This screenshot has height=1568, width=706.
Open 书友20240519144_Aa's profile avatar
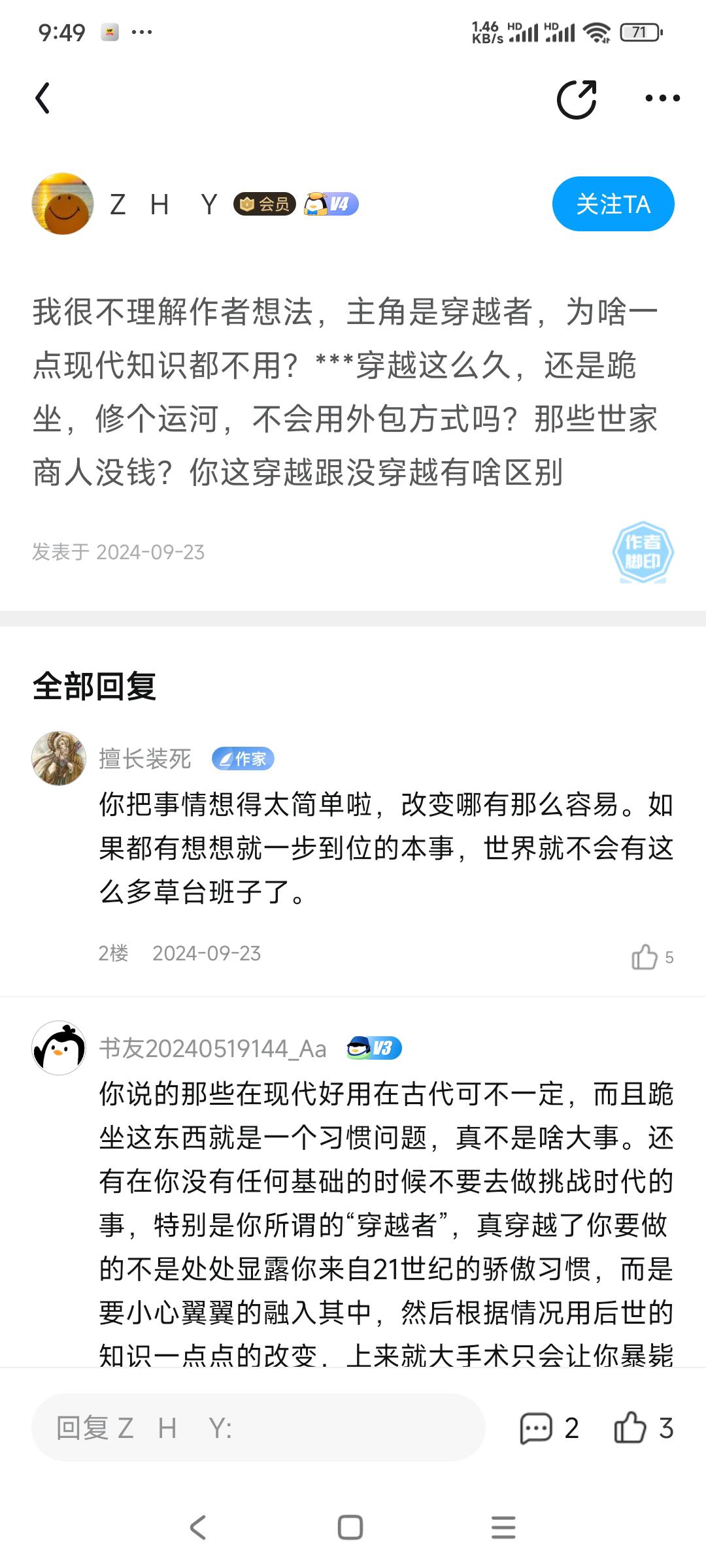coord(59,1048)
